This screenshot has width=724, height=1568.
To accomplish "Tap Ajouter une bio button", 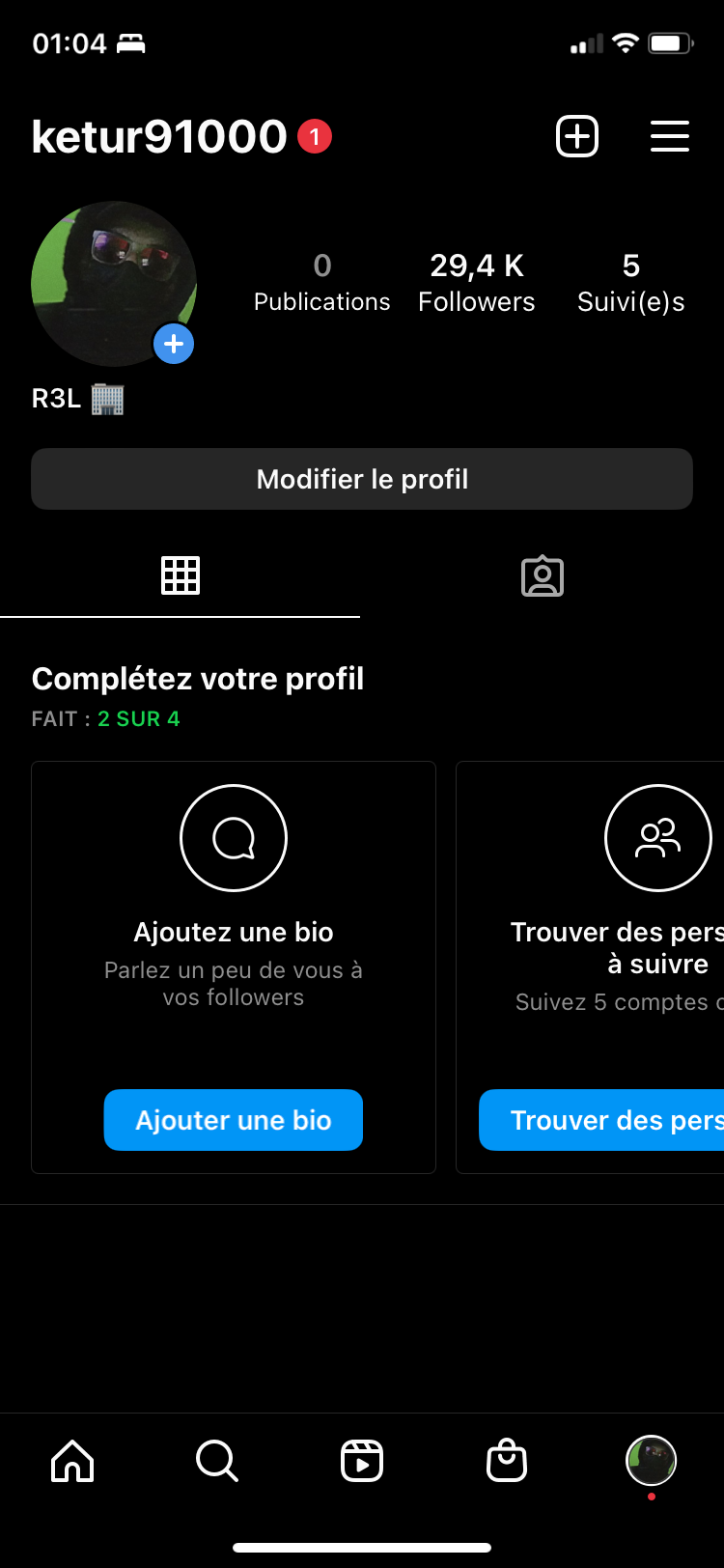I will [234, 1120].
